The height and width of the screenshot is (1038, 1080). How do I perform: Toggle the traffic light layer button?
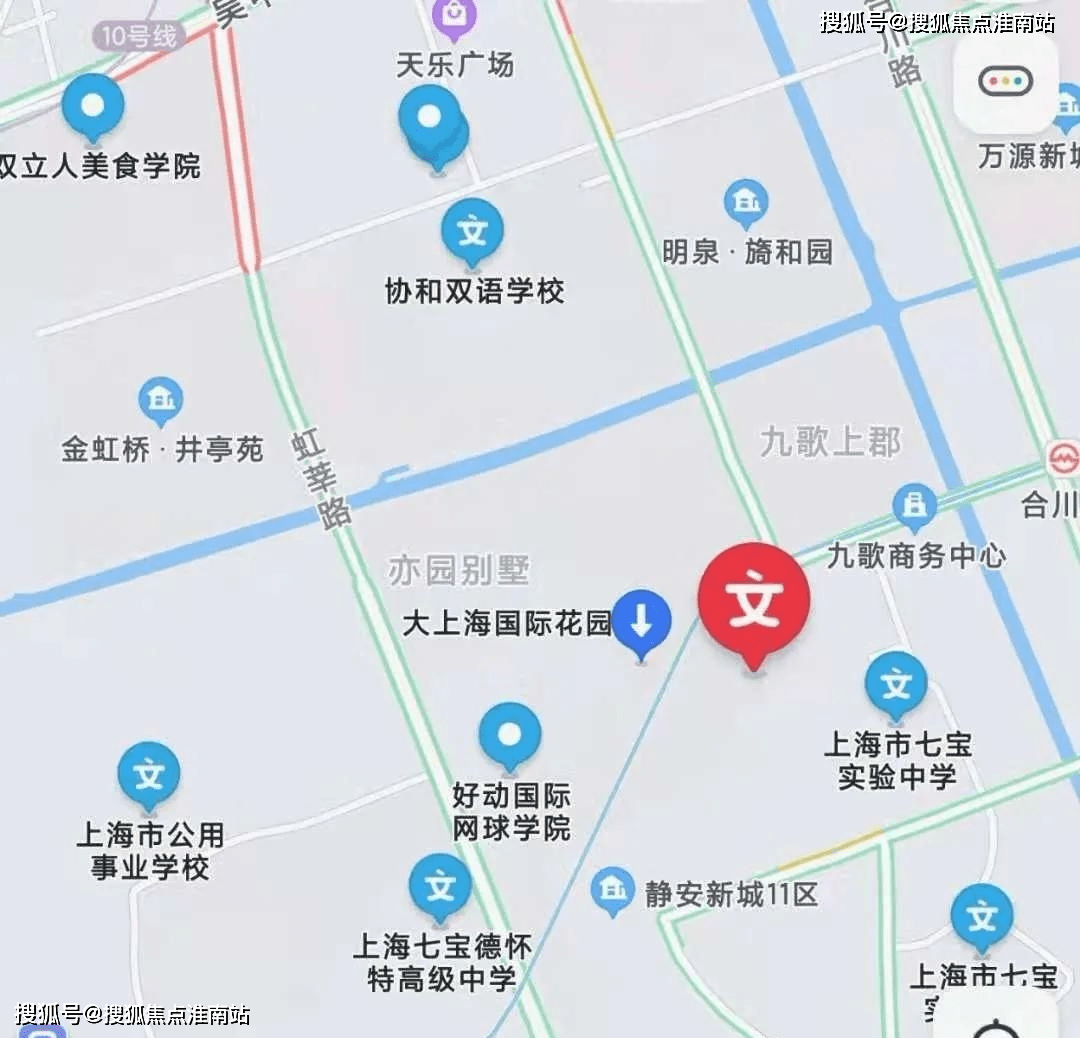(1005, 83)
